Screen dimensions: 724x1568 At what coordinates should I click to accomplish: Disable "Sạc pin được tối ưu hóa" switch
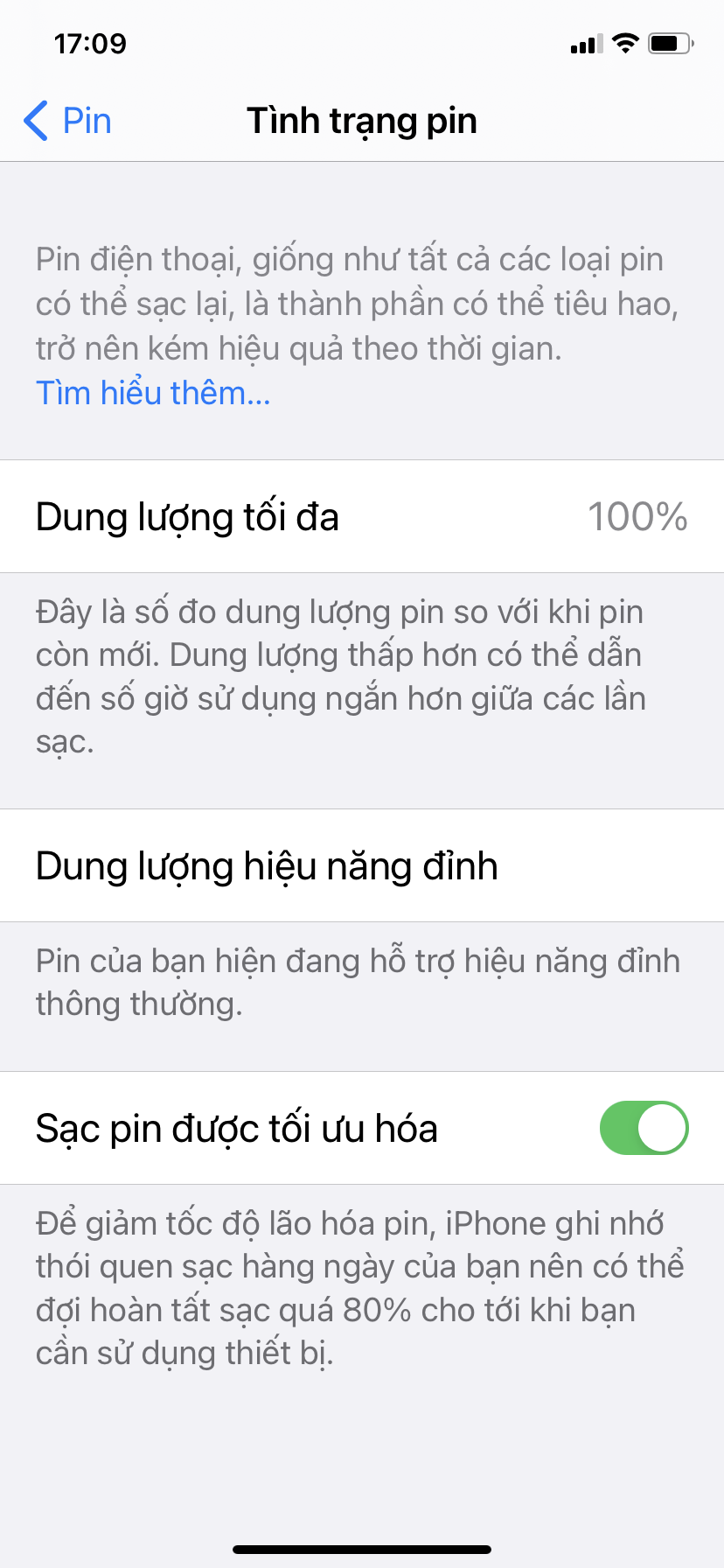pyautogui.click(x=644, y=1128)
